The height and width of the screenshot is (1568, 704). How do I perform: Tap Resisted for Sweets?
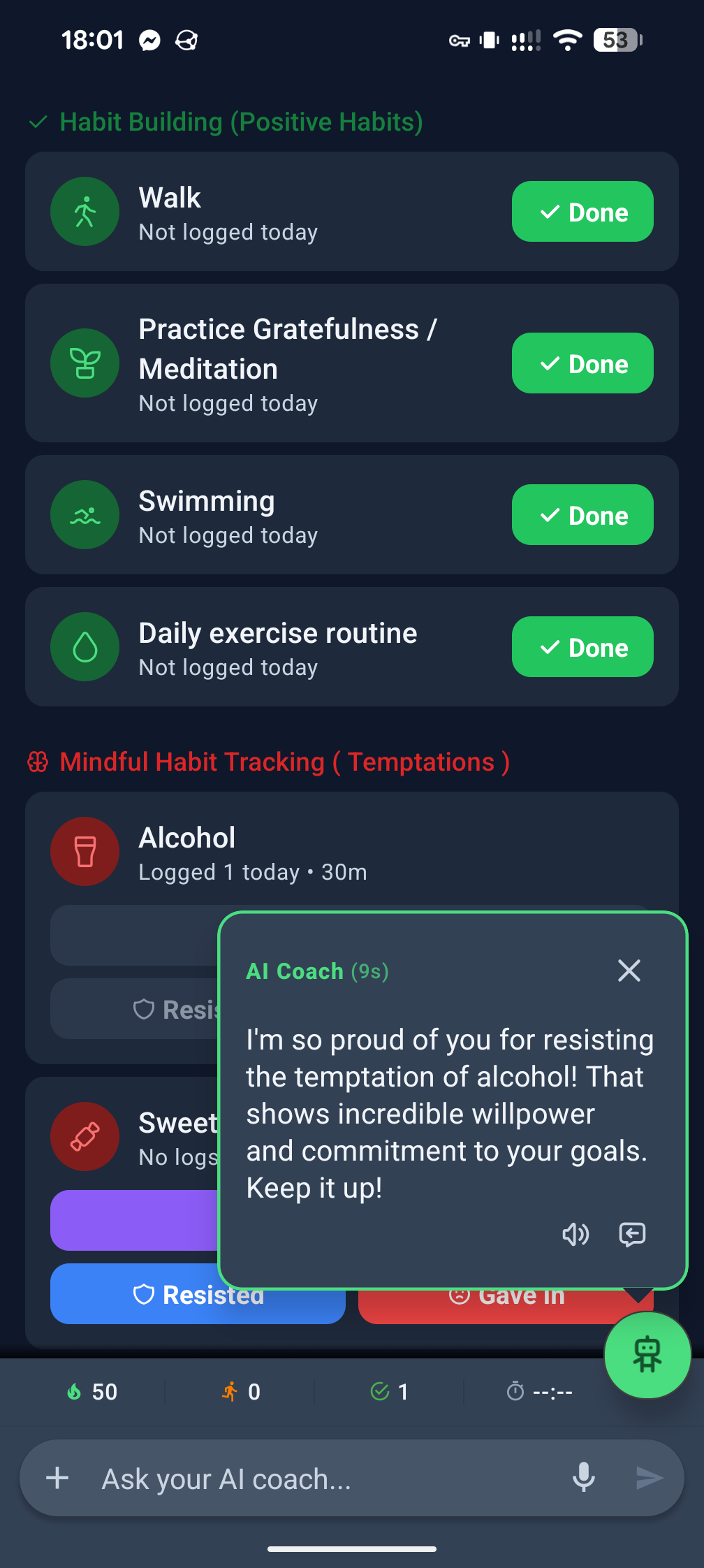[x=197, y=1294]
